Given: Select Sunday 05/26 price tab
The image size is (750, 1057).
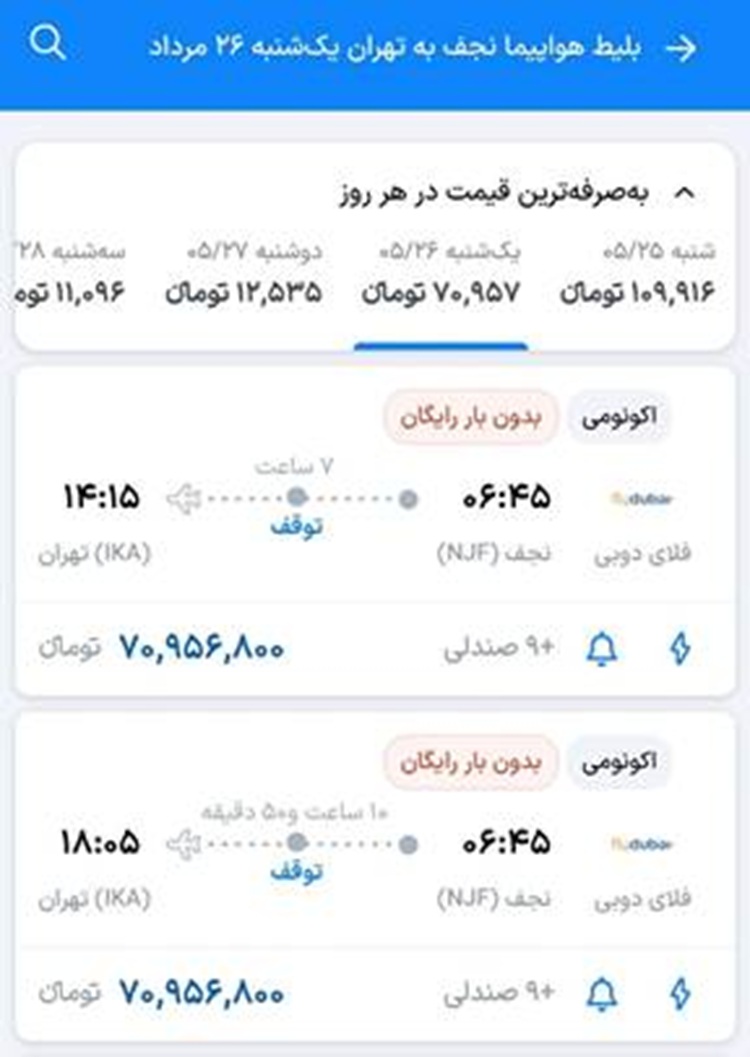Looking at the screenshot, I should coord(441,274).
